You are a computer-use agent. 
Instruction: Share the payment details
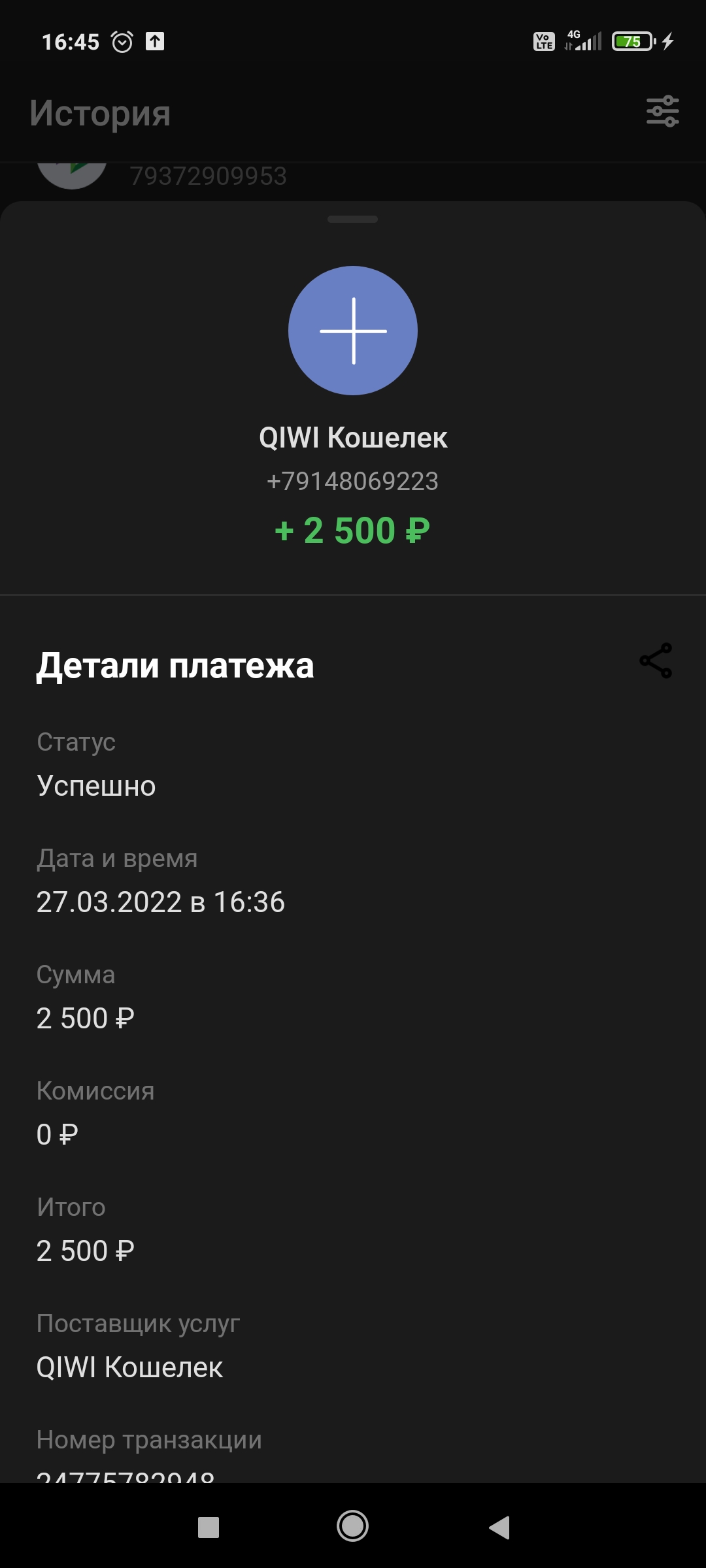(x=656, y=661)
